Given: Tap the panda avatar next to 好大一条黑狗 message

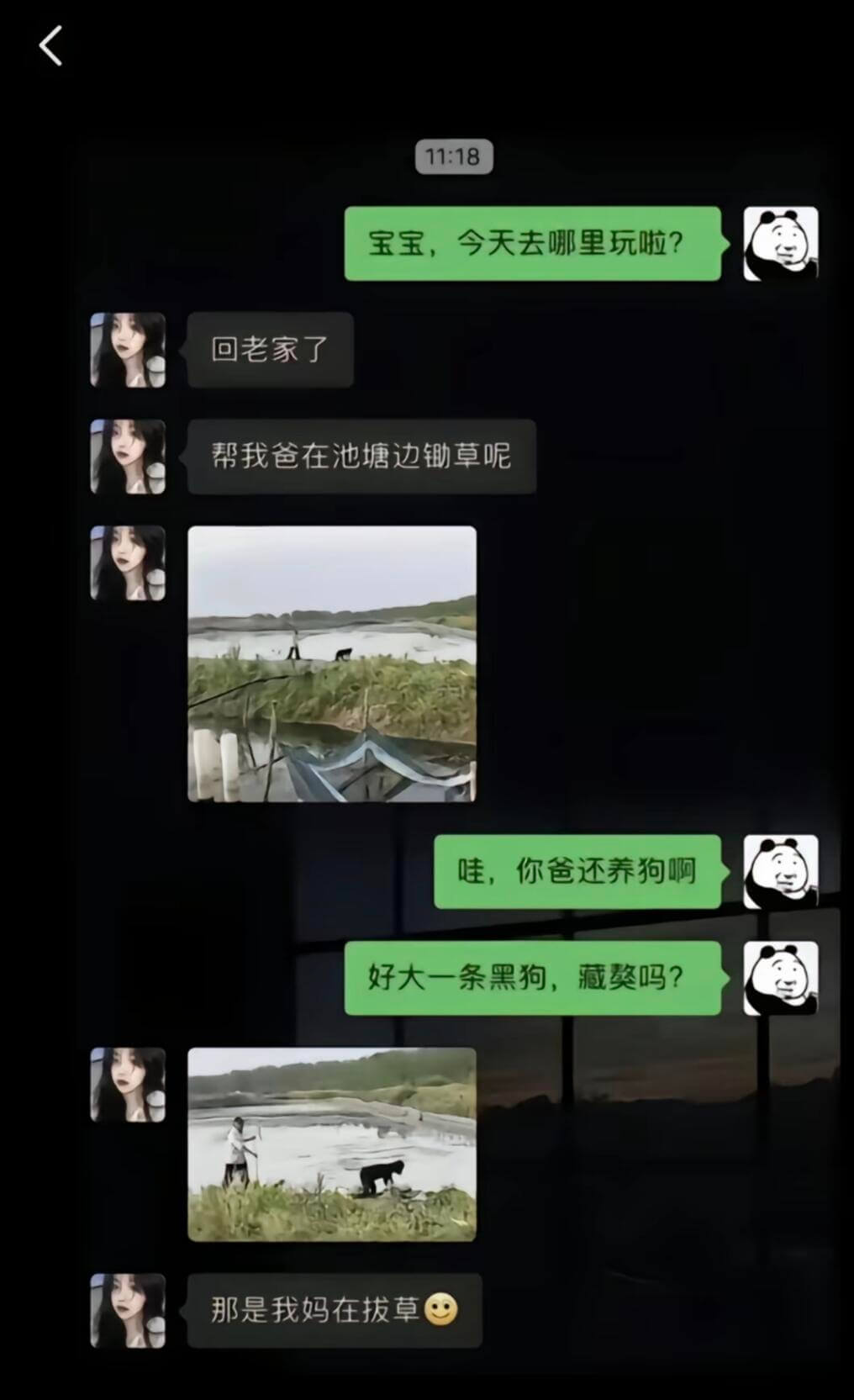Looking at the screenshot, I should [x=780, y=978].
